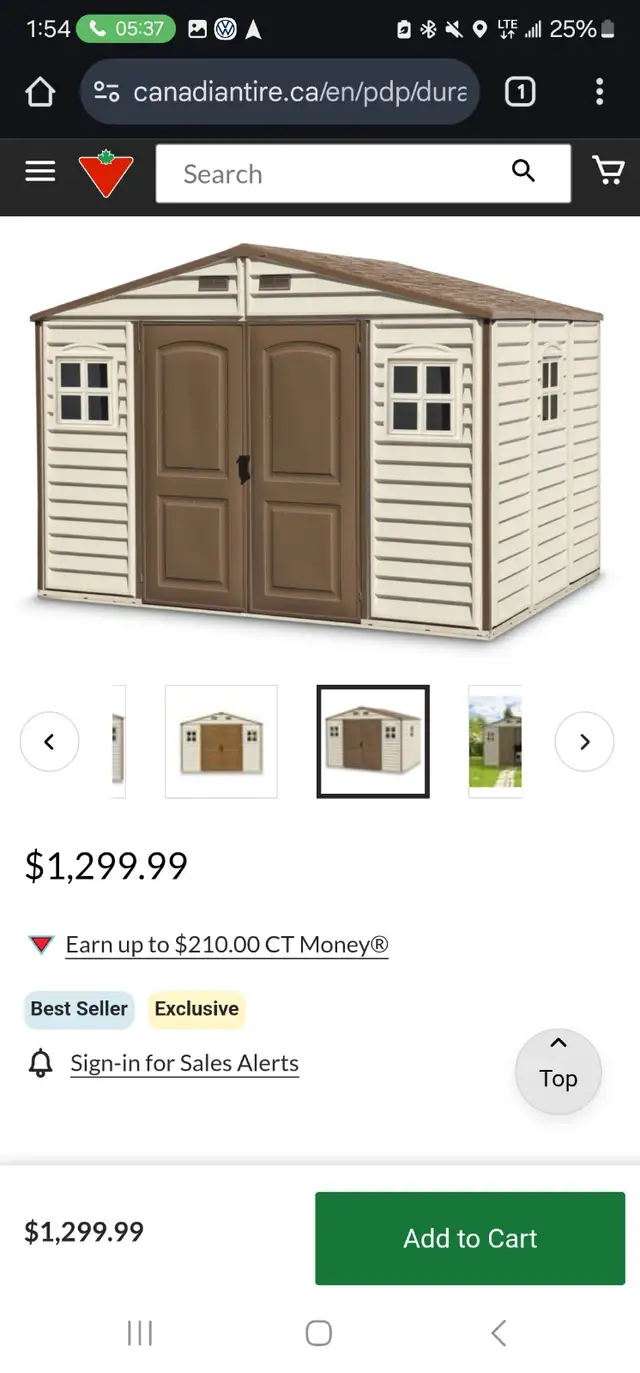Go to the browser home page
640x1373 pixels.
coord(40,93)
